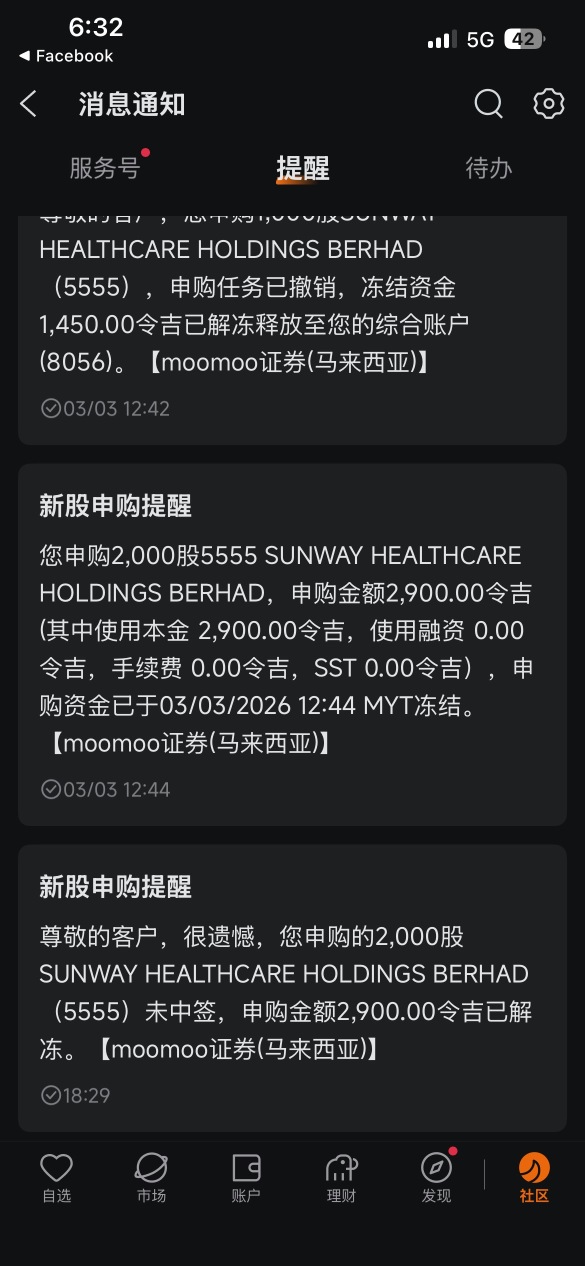Go to the 自选 watchlist tab
The width and height of the screenshot is (585, 1266).
point(56,1177)
